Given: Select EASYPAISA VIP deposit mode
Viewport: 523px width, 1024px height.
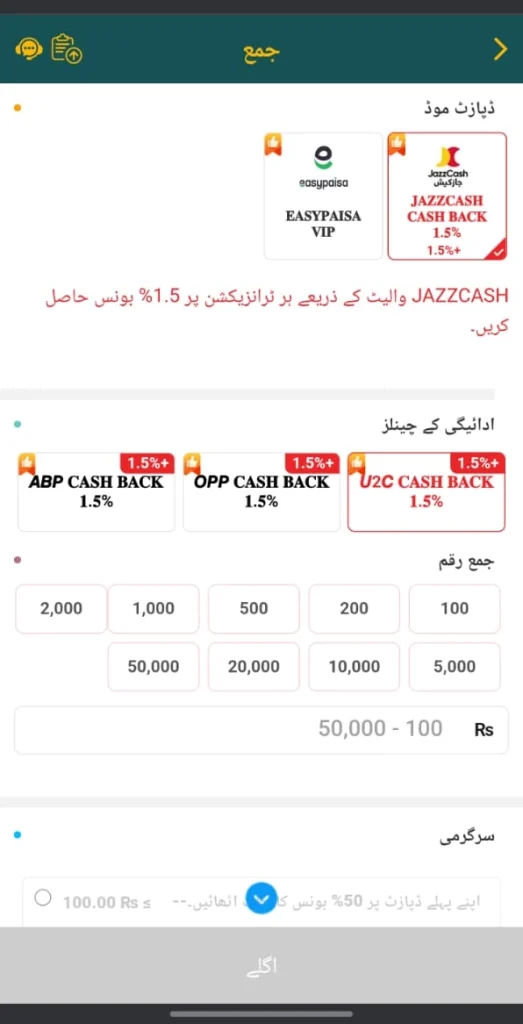Looking at the screenshot, I should [x=323, y=196].
